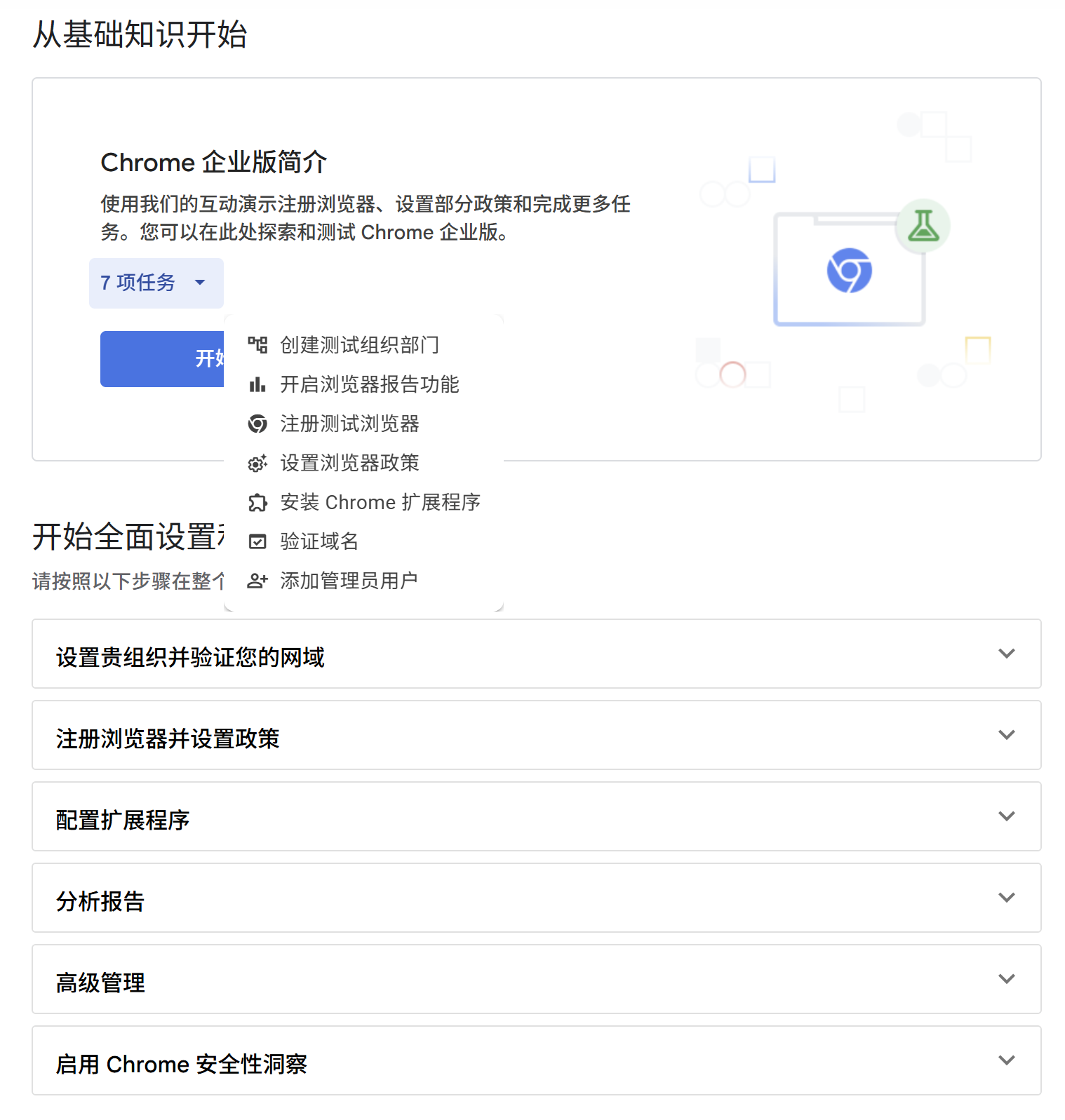This screenshot has height=1120, width=1065.
Task: Expand the 高级管理 section
Action: 536,980
